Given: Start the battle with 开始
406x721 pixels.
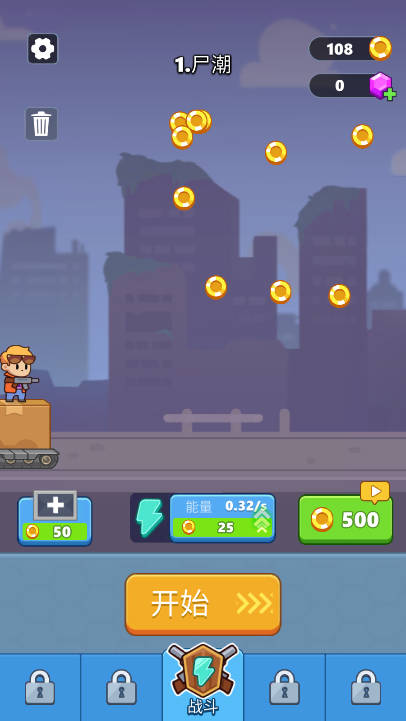Looking at the screenshot, I should click(203, 604).
